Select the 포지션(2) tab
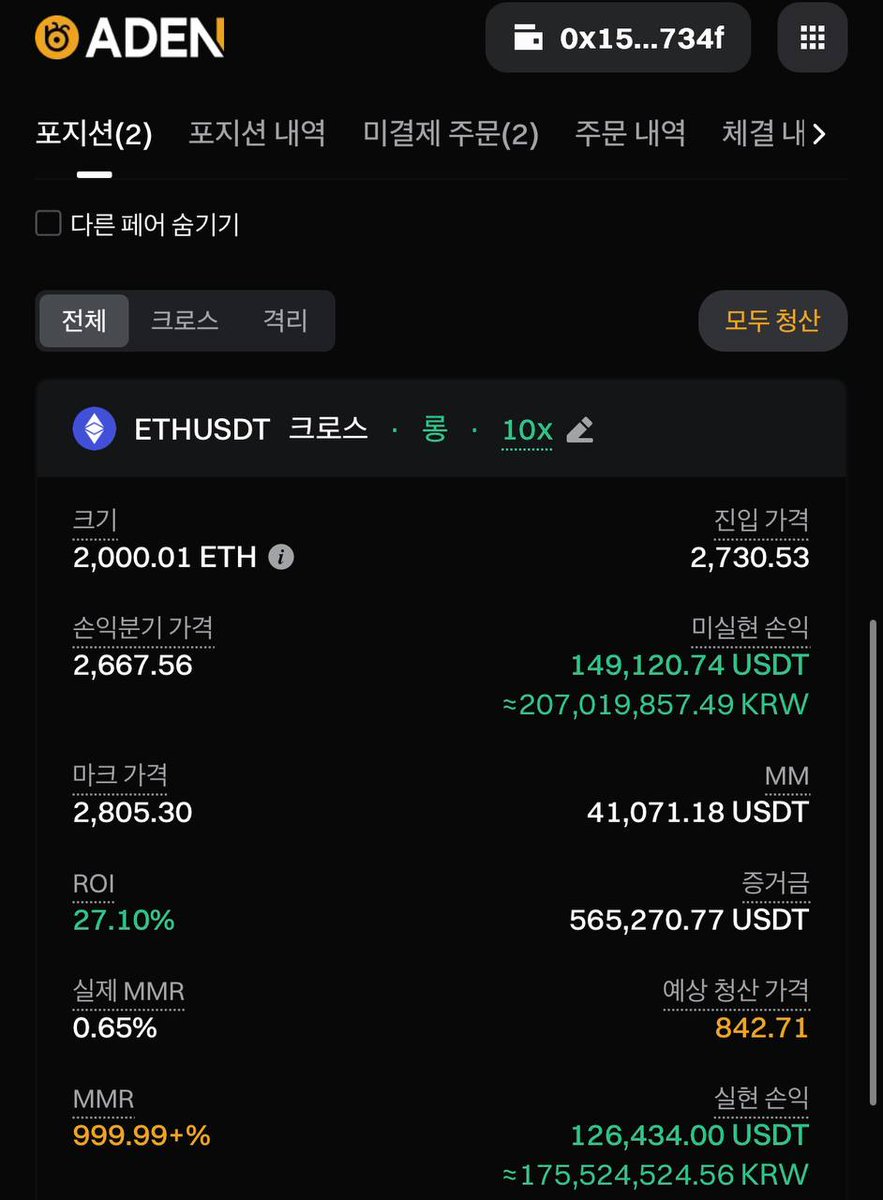 94,134
